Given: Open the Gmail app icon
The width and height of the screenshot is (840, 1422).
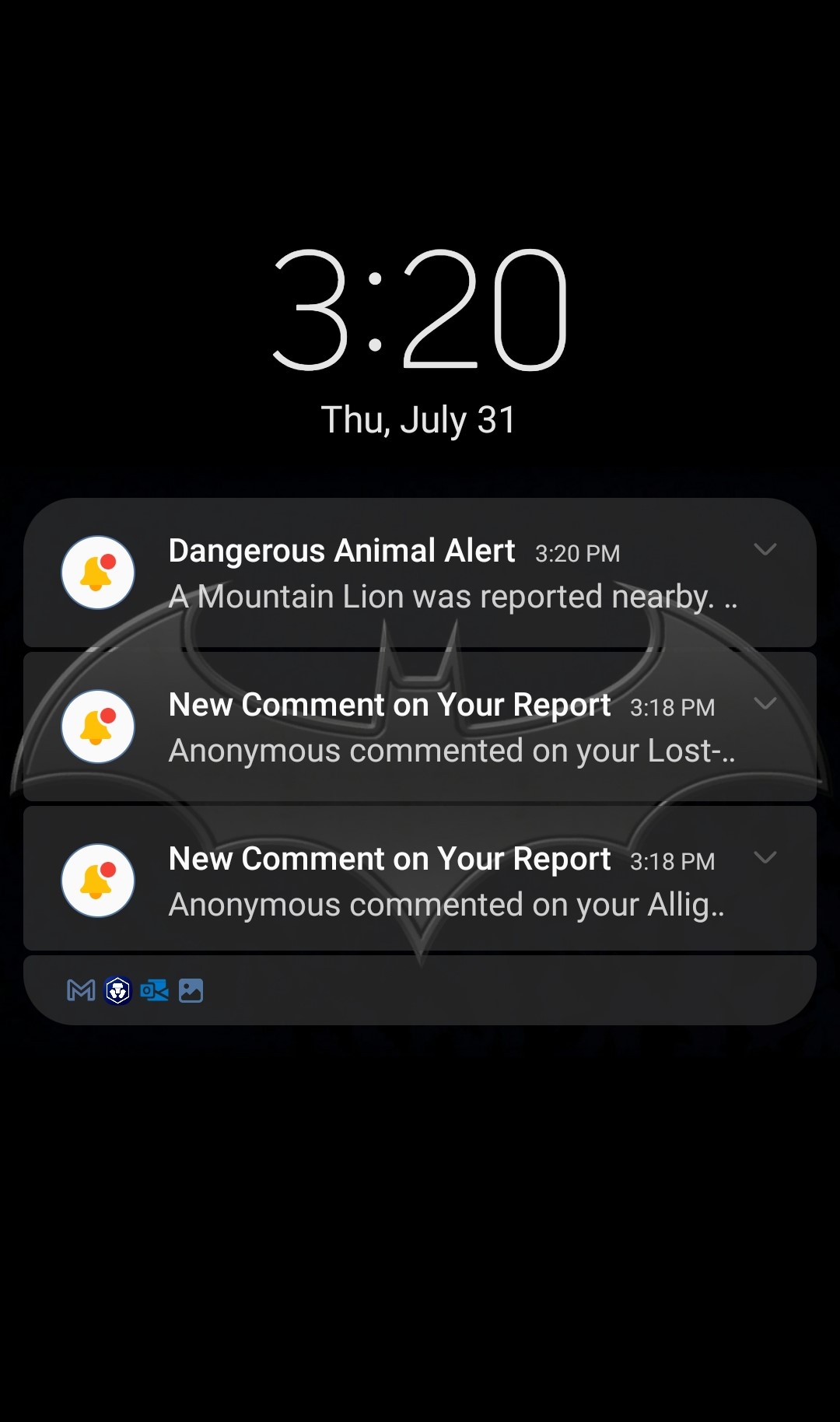Looking at the screenshot, I should pos(80,990).
